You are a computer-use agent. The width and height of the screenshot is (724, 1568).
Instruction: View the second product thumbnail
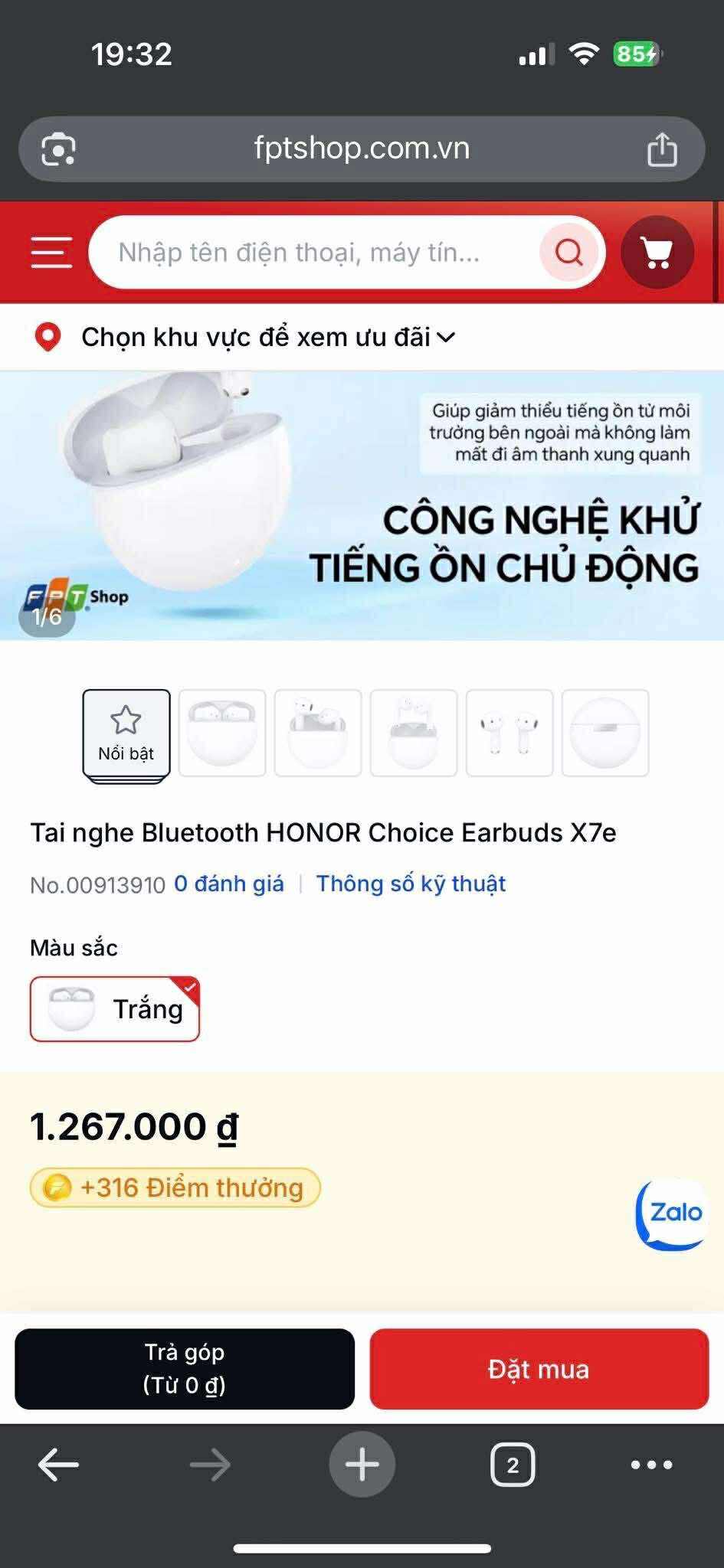[222, 733]
